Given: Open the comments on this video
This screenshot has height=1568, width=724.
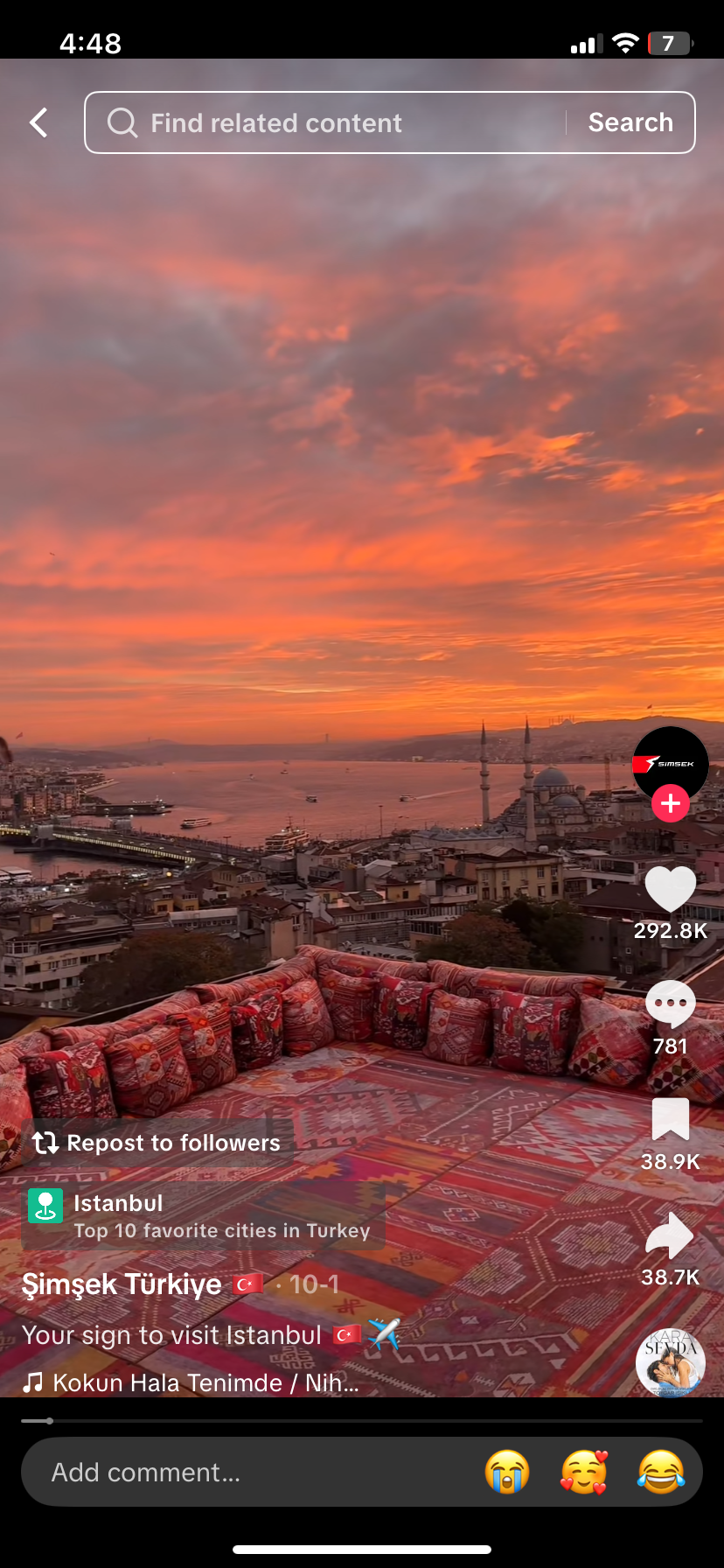Looking at the screenshot, I should [x=670, y=1004].
